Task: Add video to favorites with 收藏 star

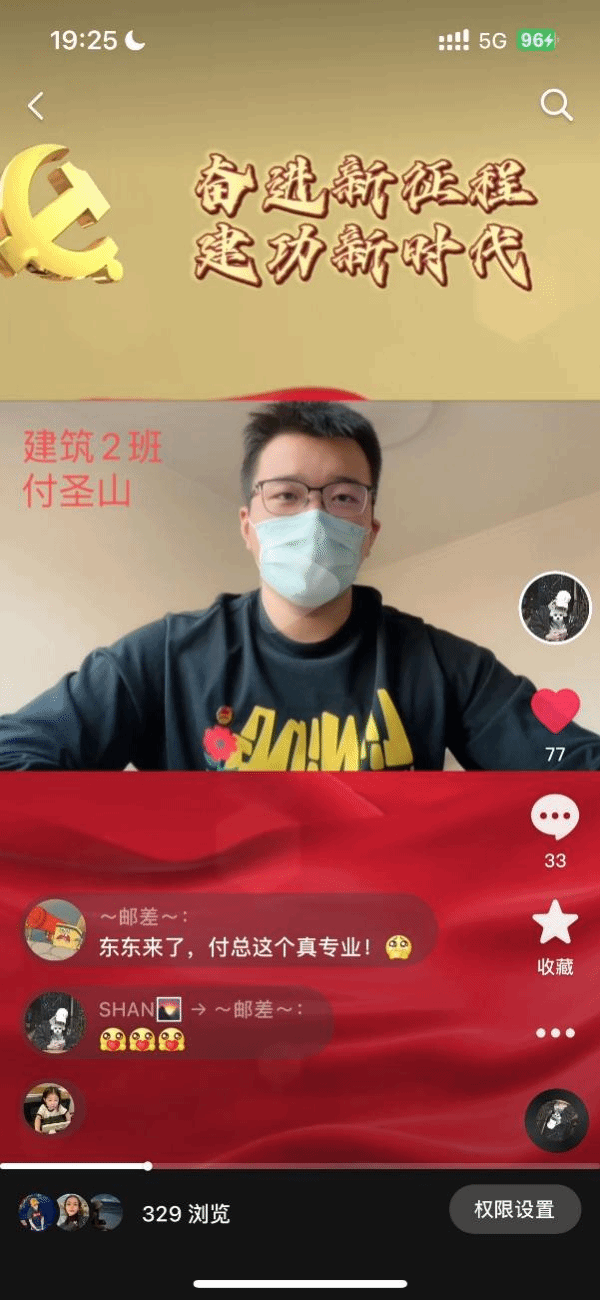Action: [555, 923]
